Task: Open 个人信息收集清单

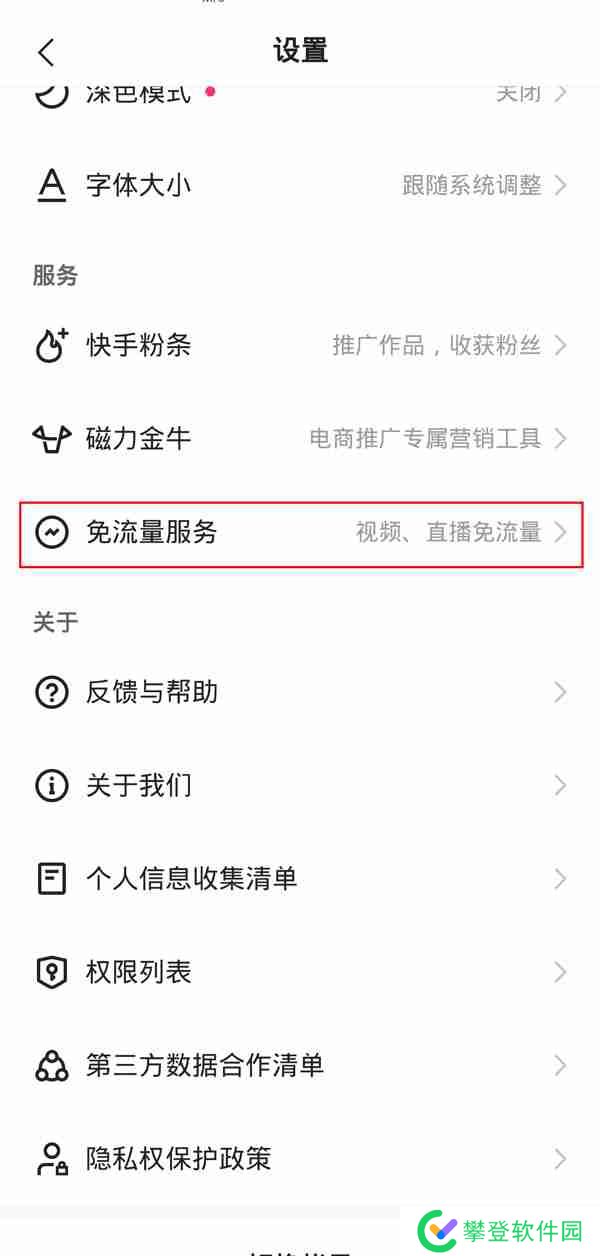Action: pyautogui.click(x=300, y=879)
